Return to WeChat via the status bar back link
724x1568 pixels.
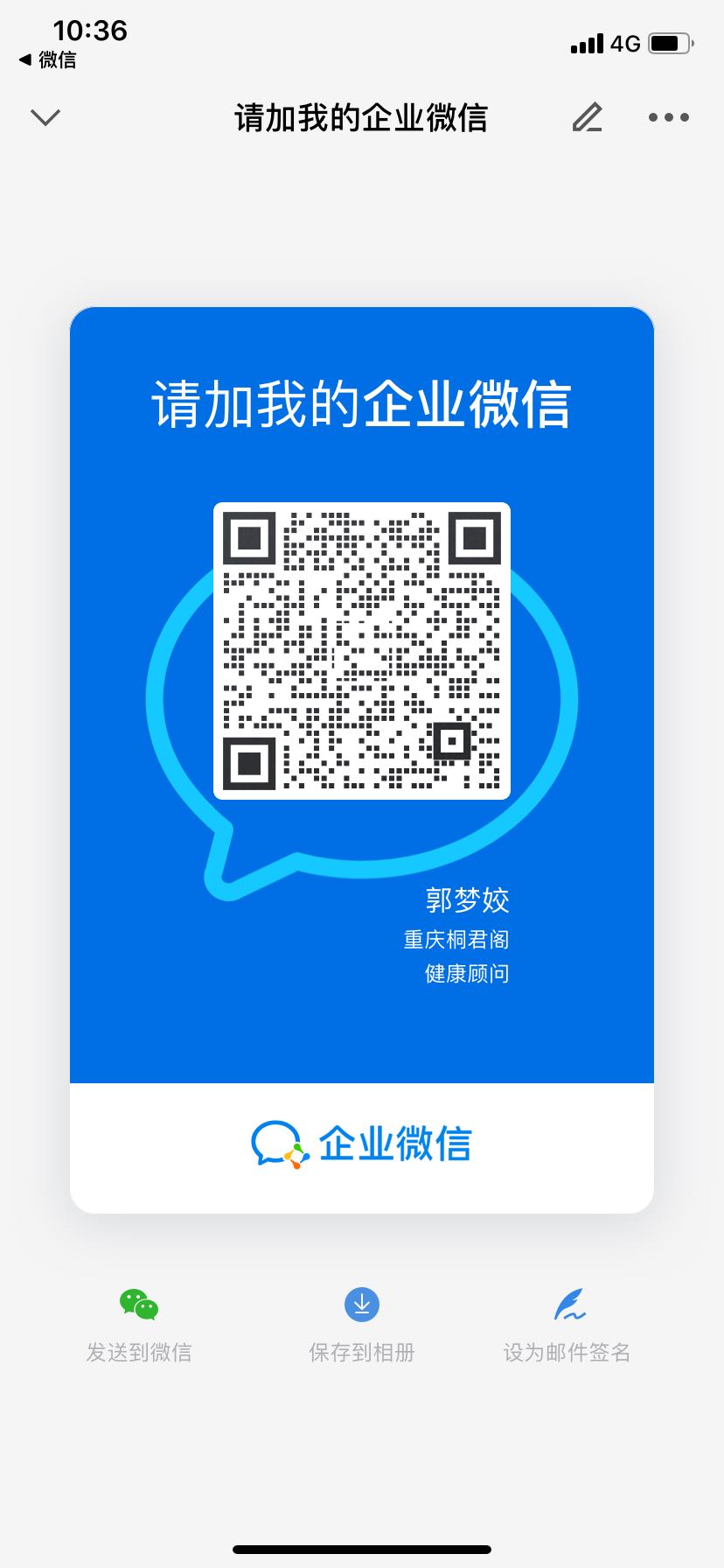click(x=47, y=59)
